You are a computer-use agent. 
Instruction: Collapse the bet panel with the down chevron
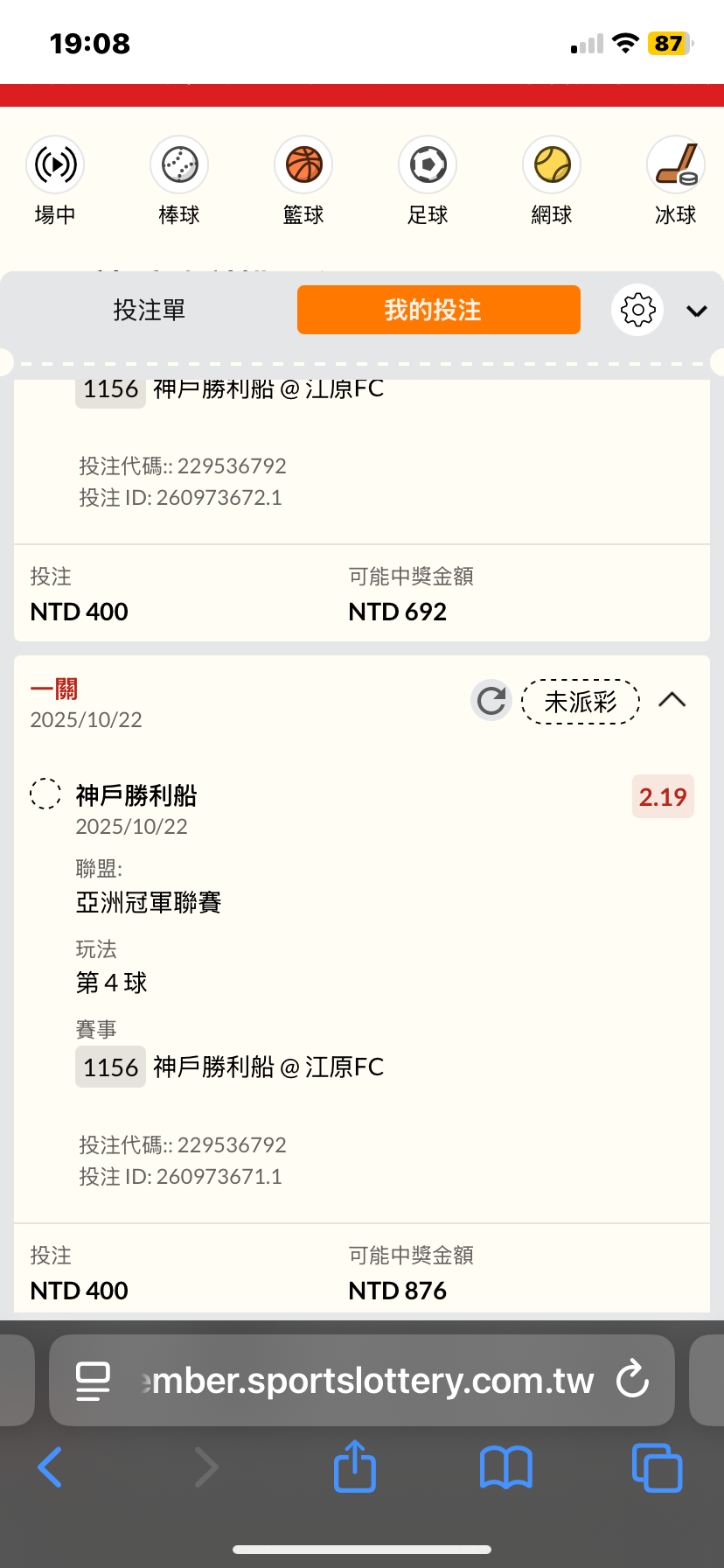697,311
